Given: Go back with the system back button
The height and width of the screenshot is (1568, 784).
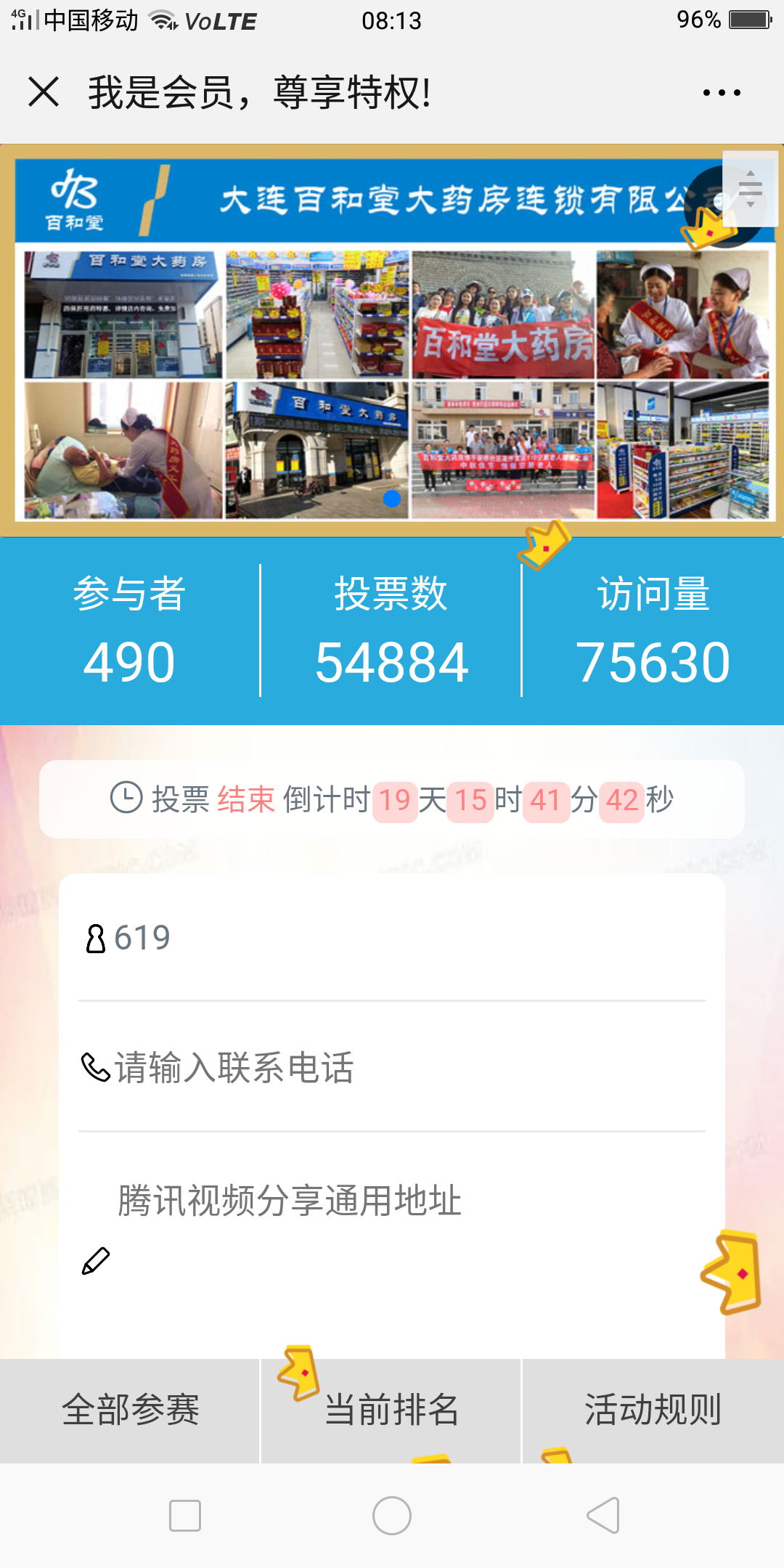Looking at the screenshot, I should coord(603,1516).
